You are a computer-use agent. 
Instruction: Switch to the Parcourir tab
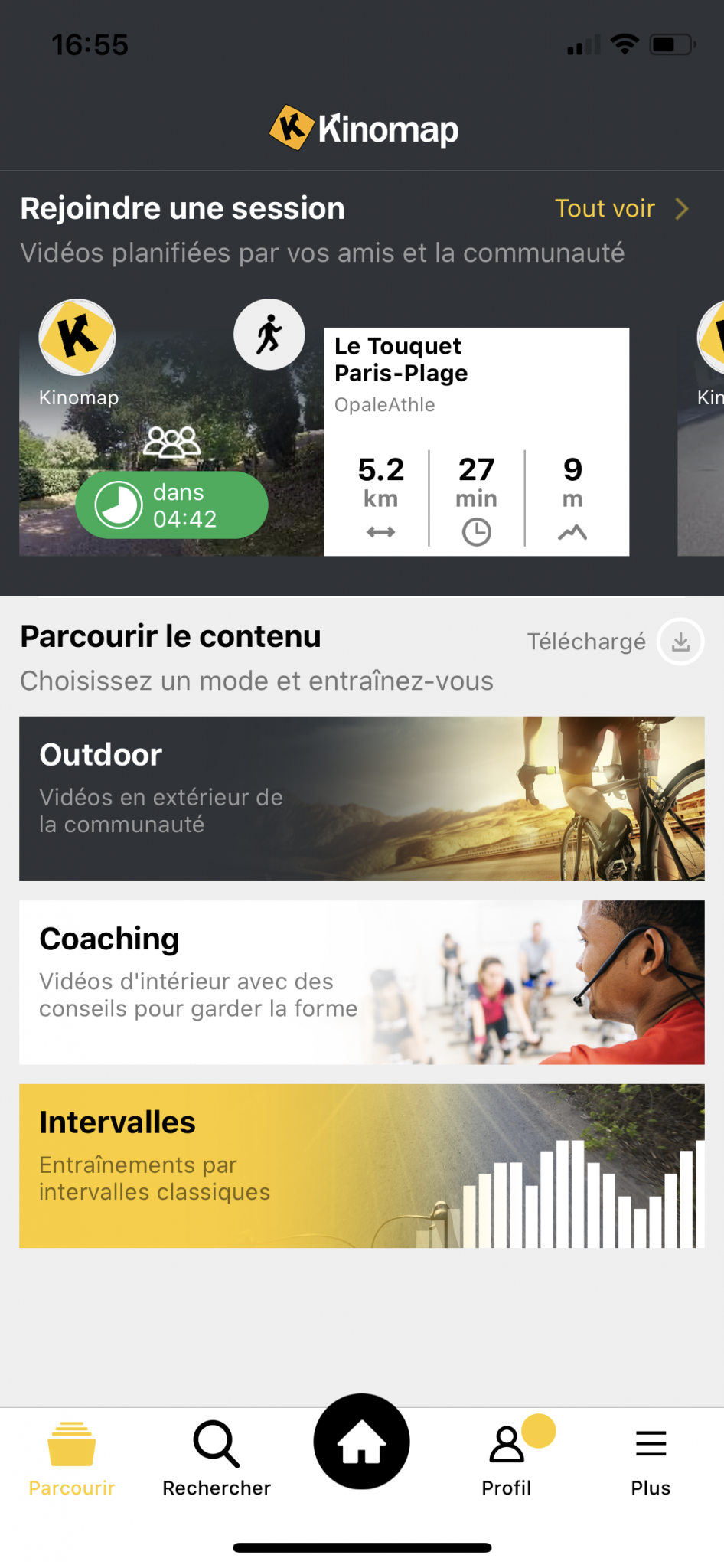pyautogui.click(x=72, y=1458)
